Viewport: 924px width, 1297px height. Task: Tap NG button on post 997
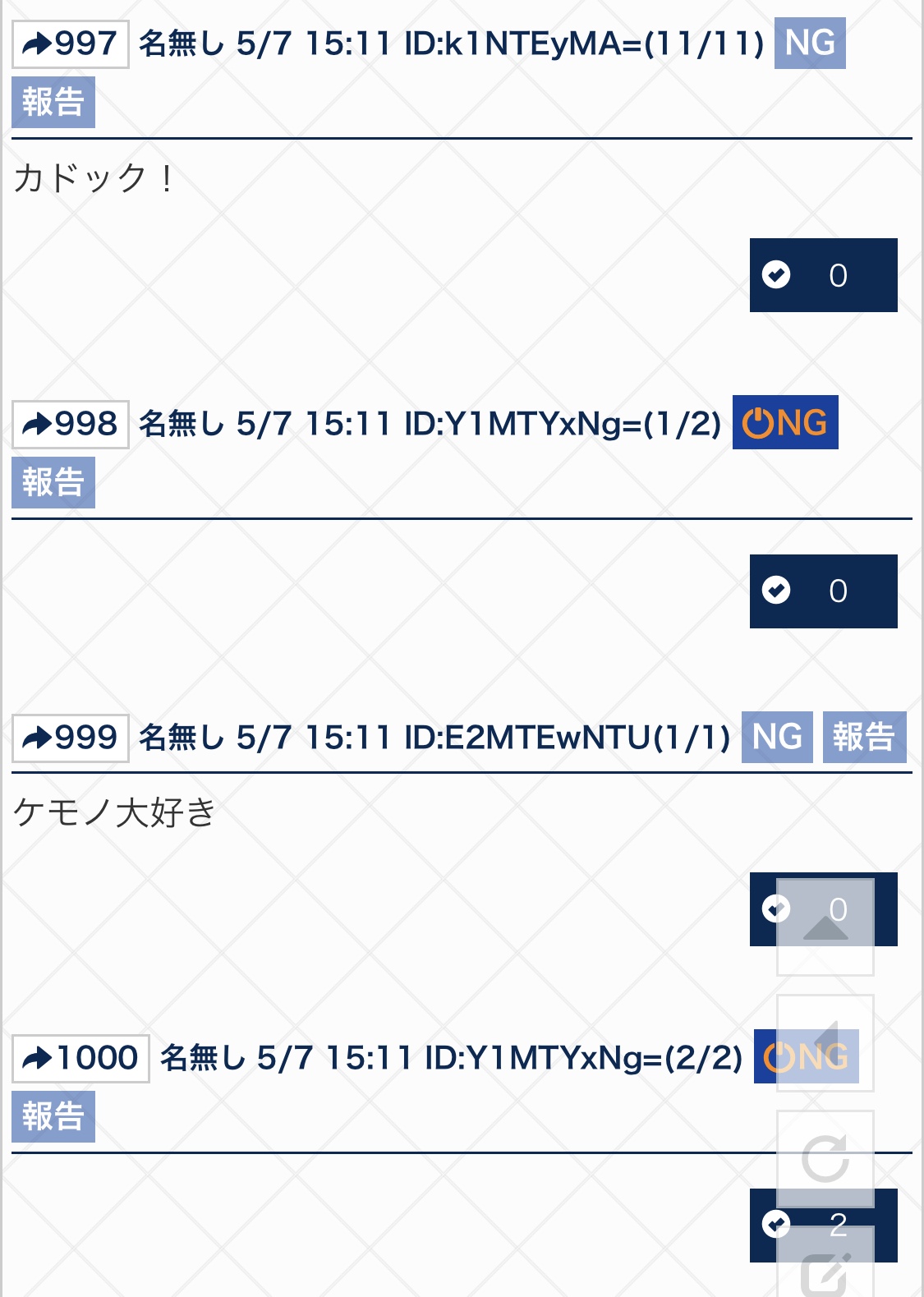809,44
